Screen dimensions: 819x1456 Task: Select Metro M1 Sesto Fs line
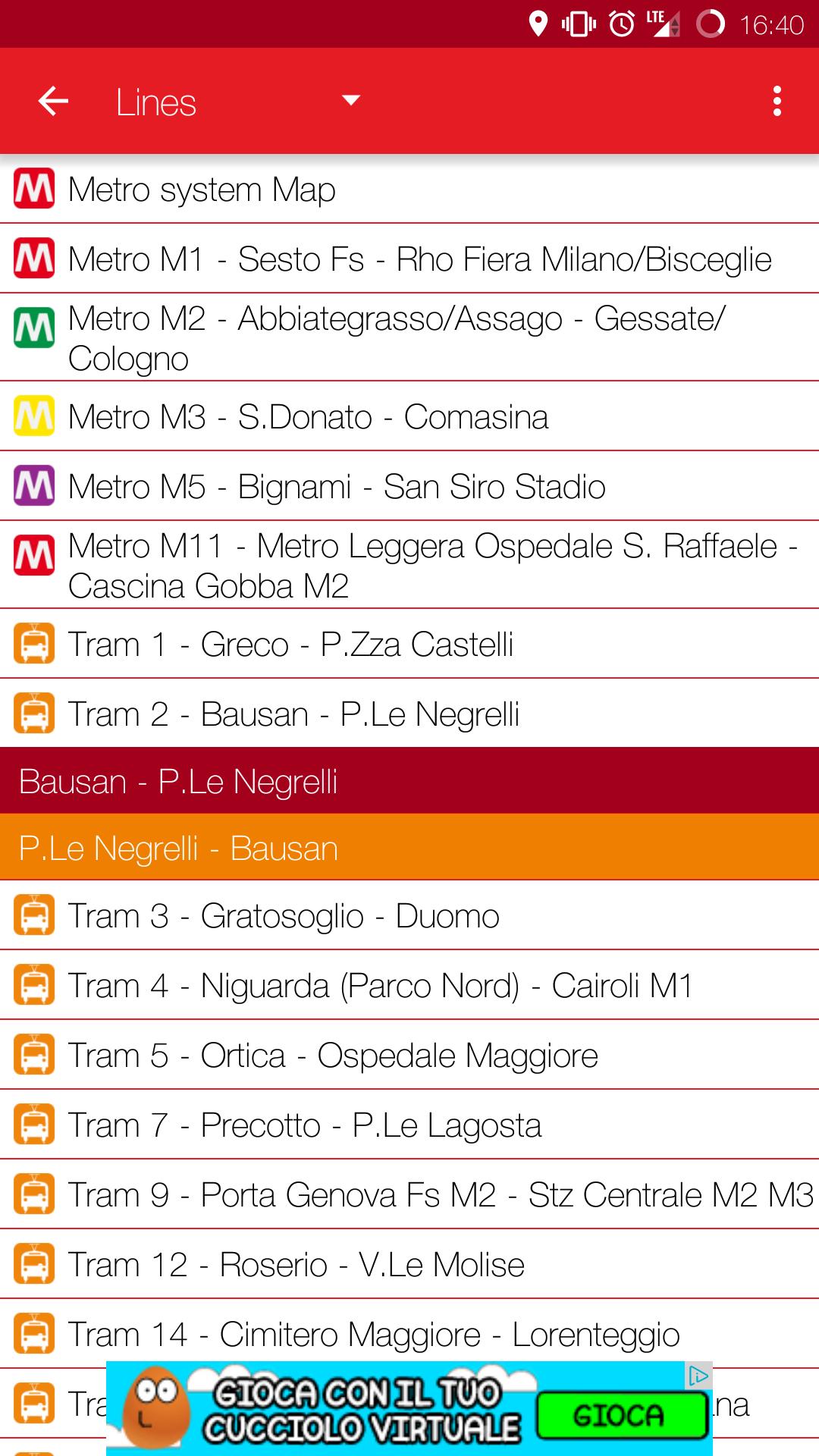click(x=409, y=259)
